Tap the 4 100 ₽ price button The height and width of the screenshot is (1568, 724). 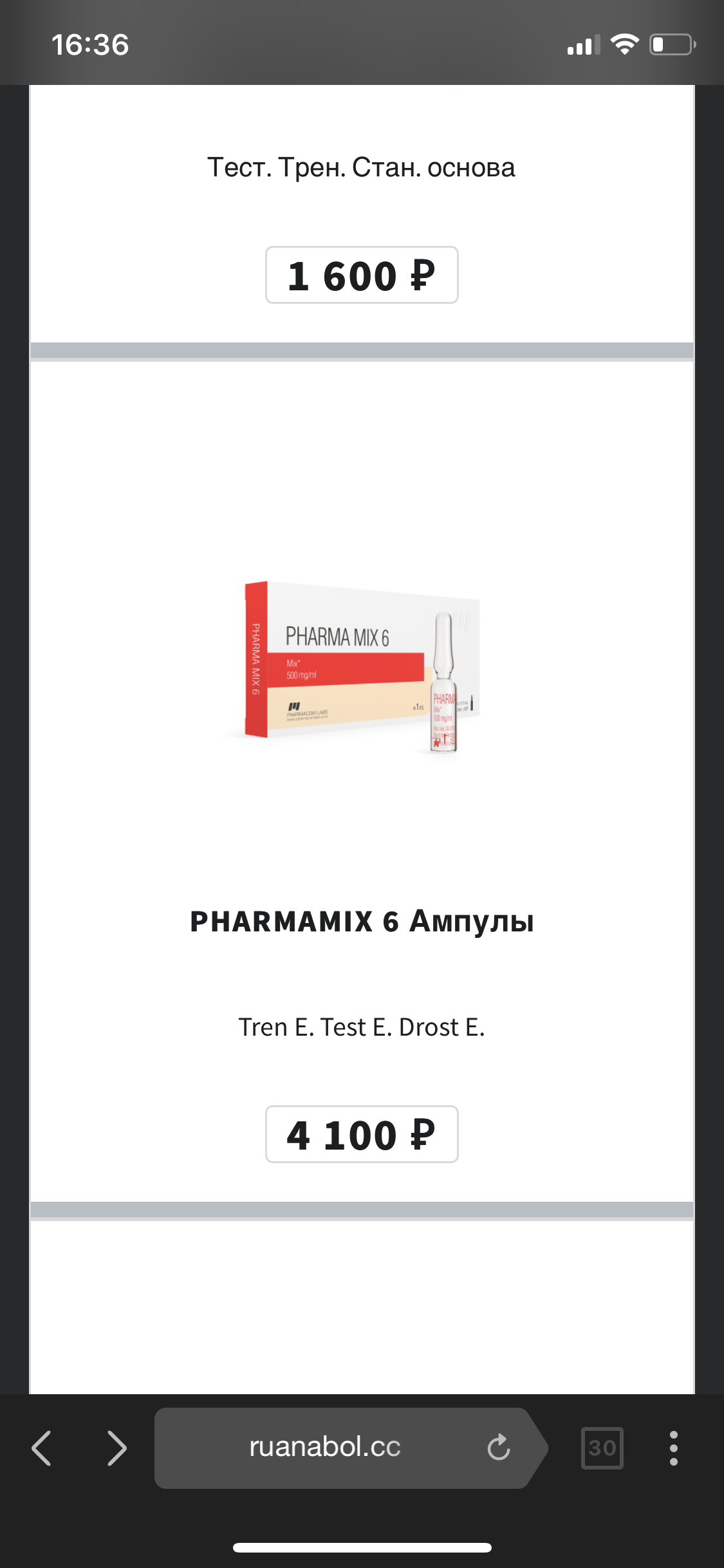(x=362, y=1134)
